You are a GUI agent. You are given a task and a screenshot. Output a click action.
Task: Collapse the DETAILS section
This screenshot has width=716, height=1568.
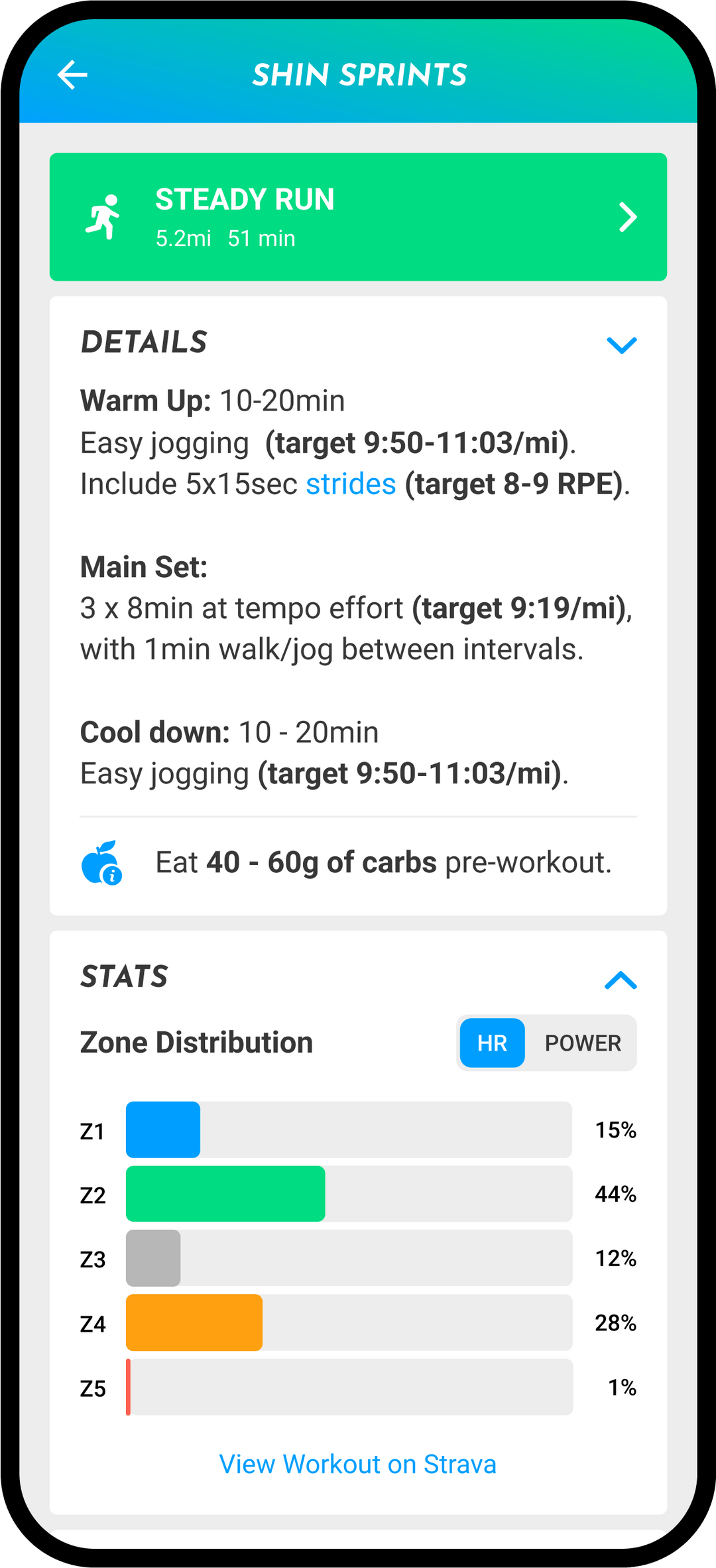621,346
